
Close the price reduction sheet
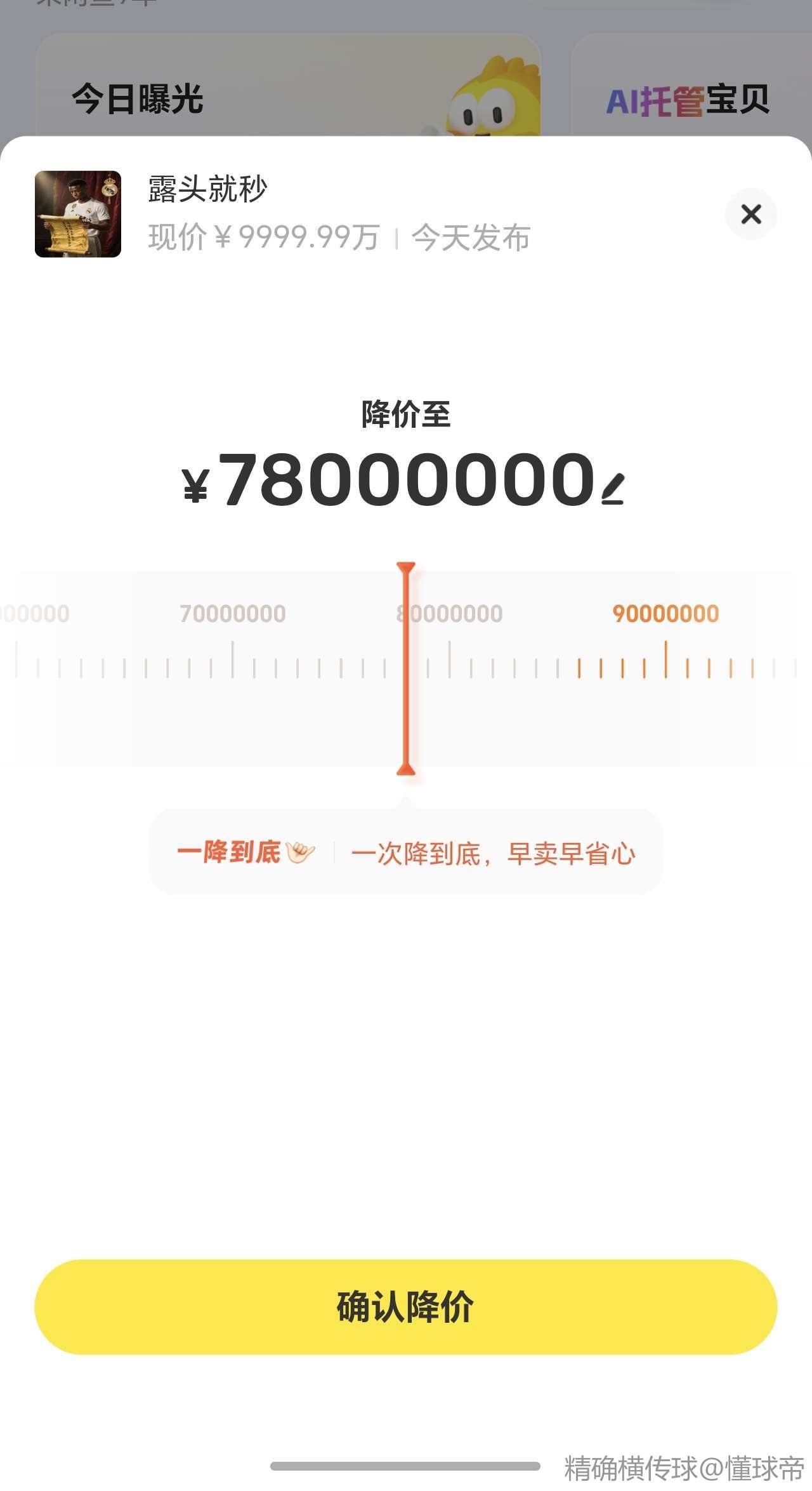click(750, 214)
